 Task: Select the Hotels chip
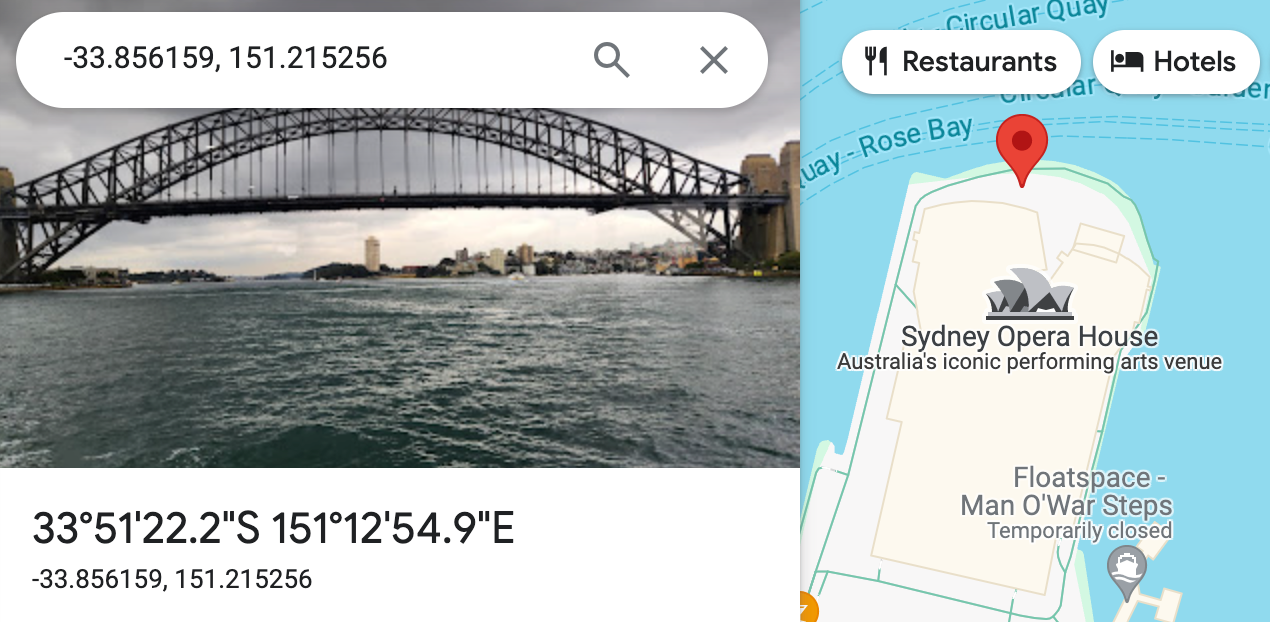[1176, 62]
